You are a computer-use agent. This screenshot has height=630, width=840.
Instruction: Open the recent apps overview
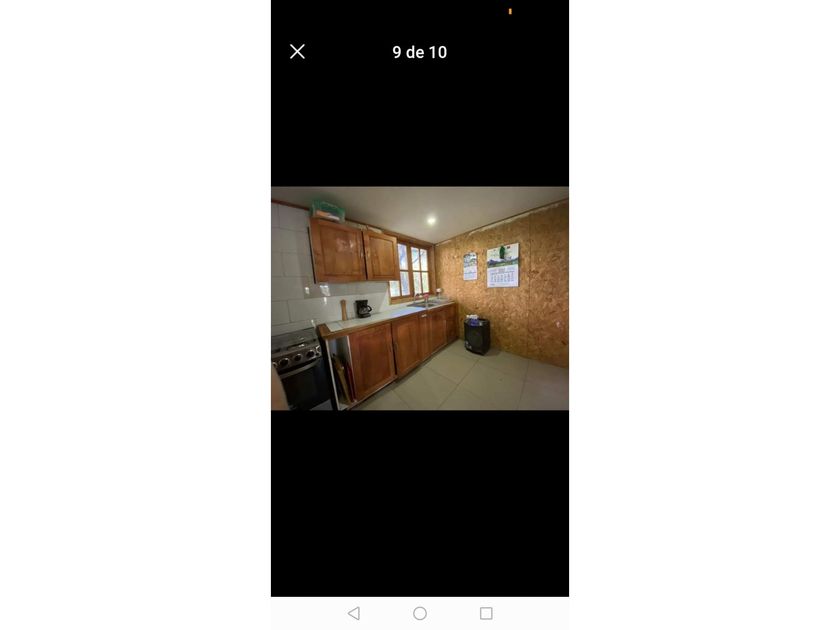486,613
